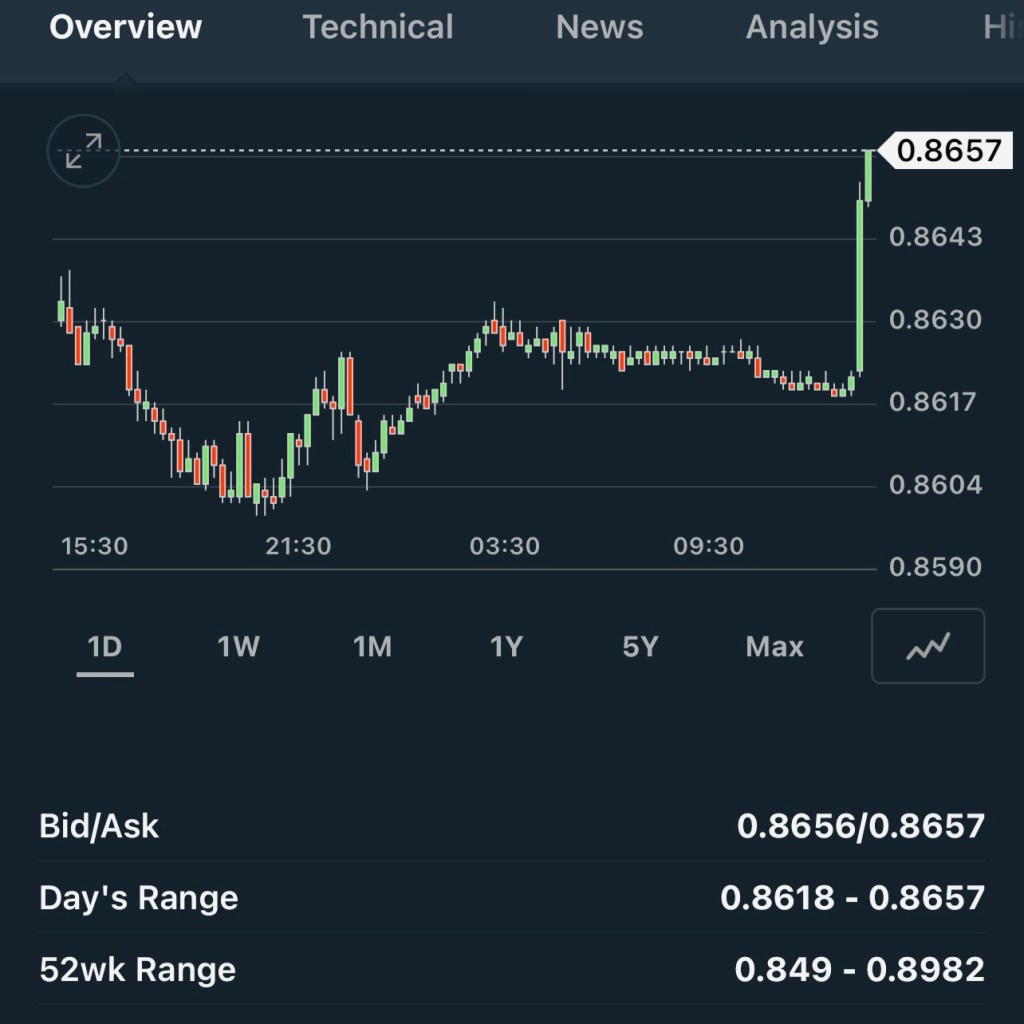Switch chart to 1M range
The width and height of the screenshot is (1024, 1024).
[372, 647]
